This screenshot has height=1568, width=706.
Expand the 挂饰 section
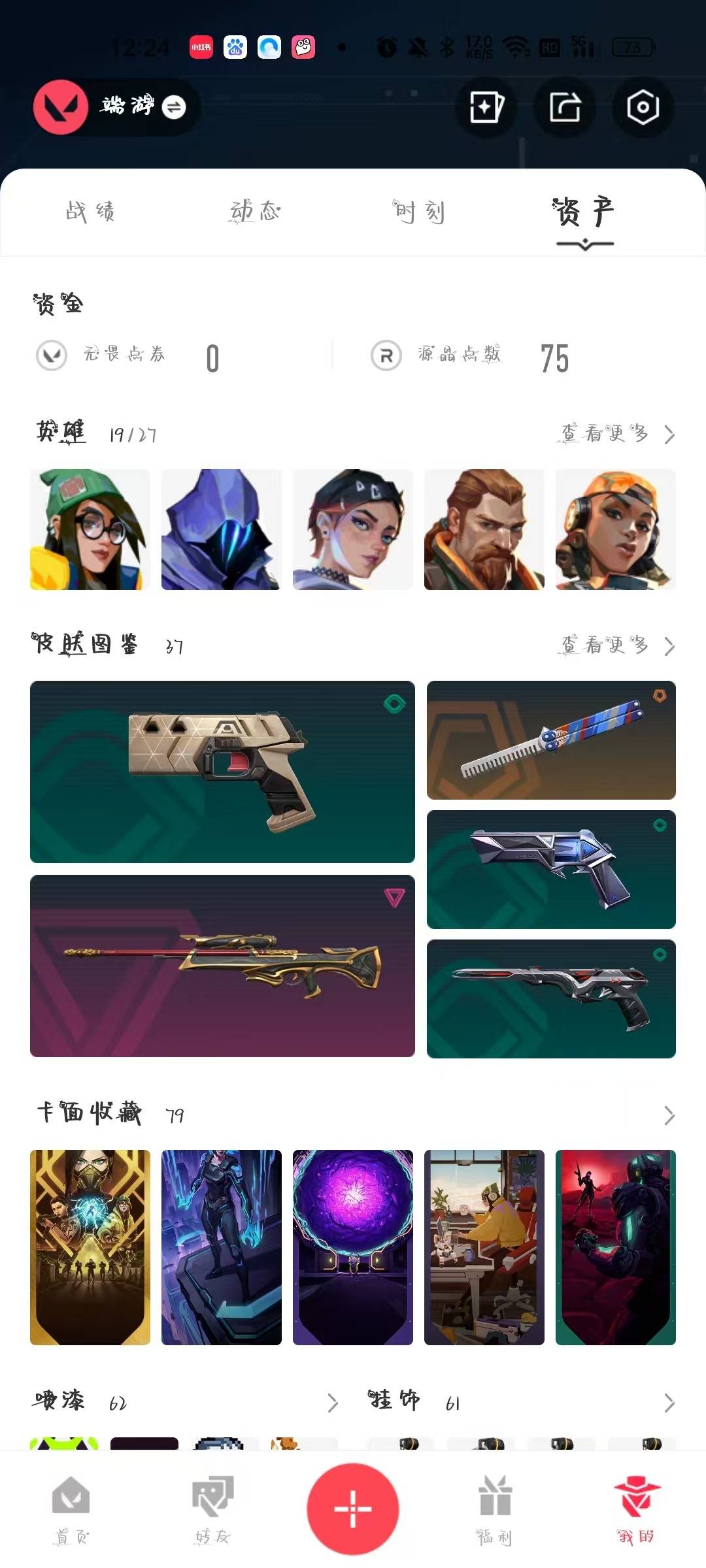(x=669, y=1402)
